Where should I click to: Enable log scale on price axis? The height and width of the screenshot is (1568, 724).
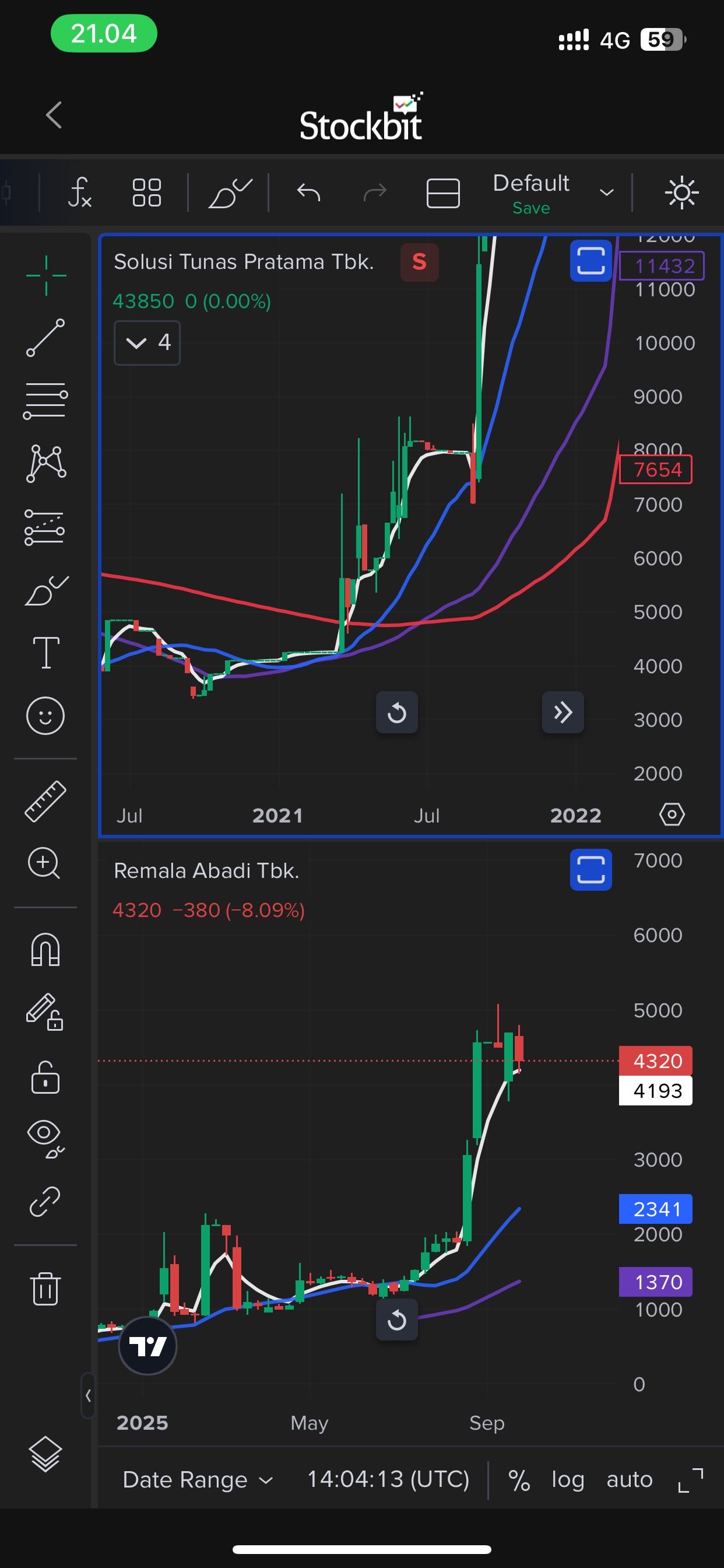coord(568,1480)
